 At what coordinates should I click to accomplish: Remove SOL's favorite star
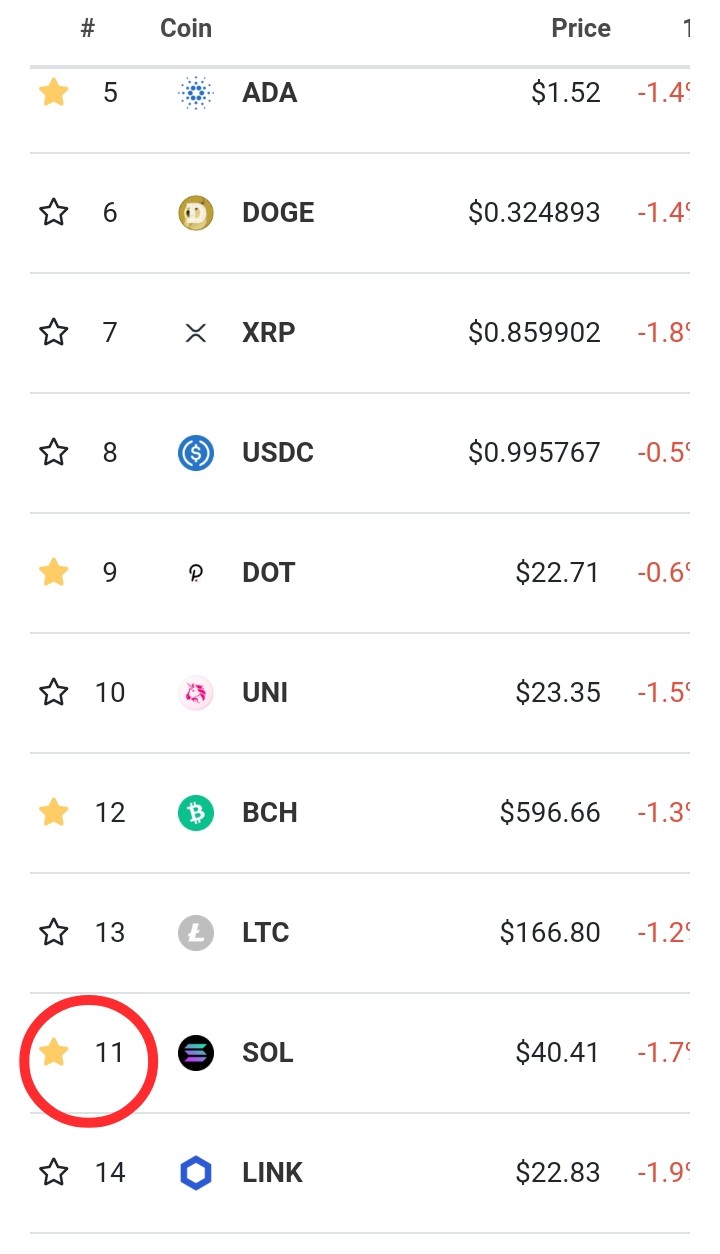(x=53, y=1053)
